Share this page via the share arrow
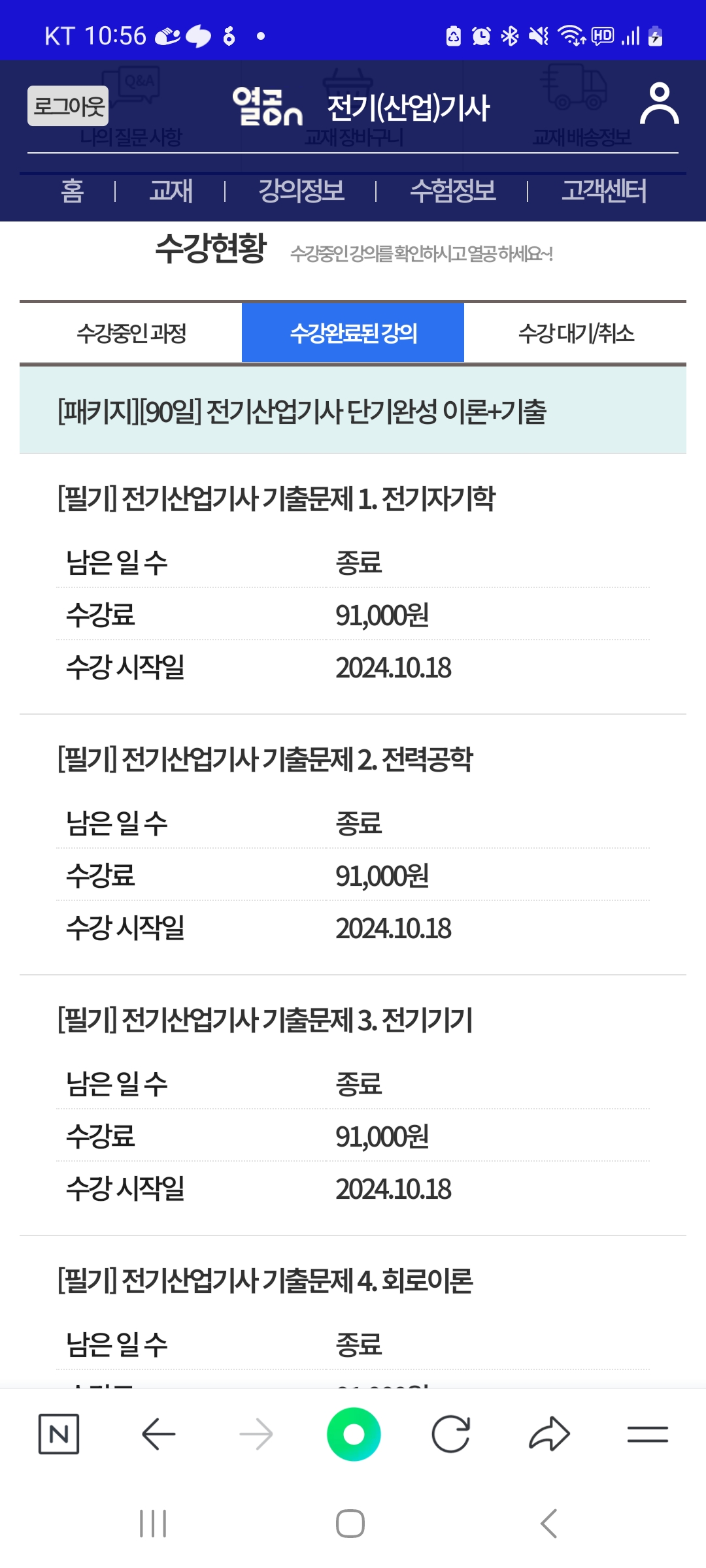This screenshot has width=706, height=1568. pos(549,1434)
